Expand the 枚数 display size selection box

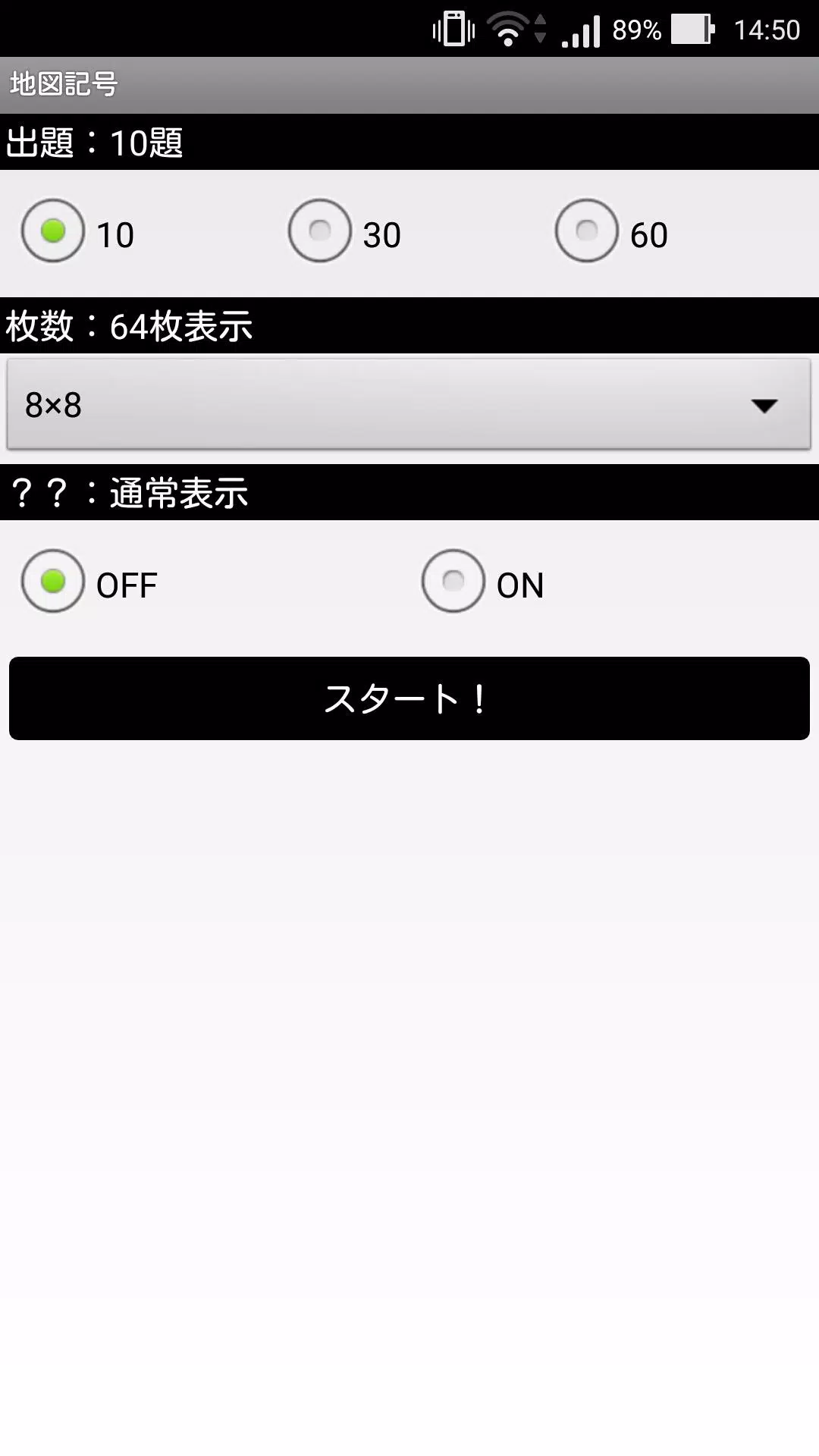(409, 404)
